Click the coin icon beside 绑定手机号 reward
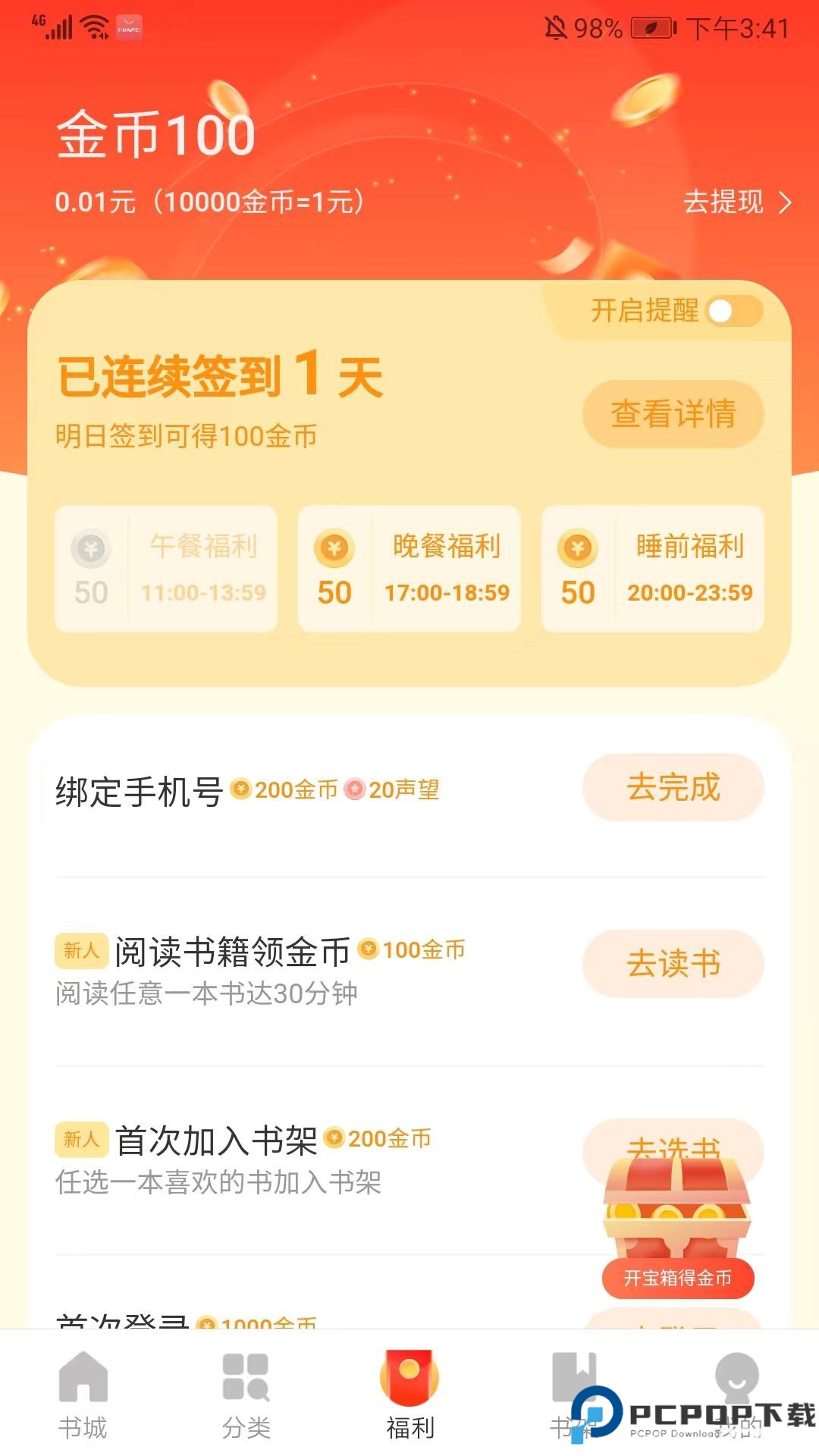 click(x=243, y=789)
